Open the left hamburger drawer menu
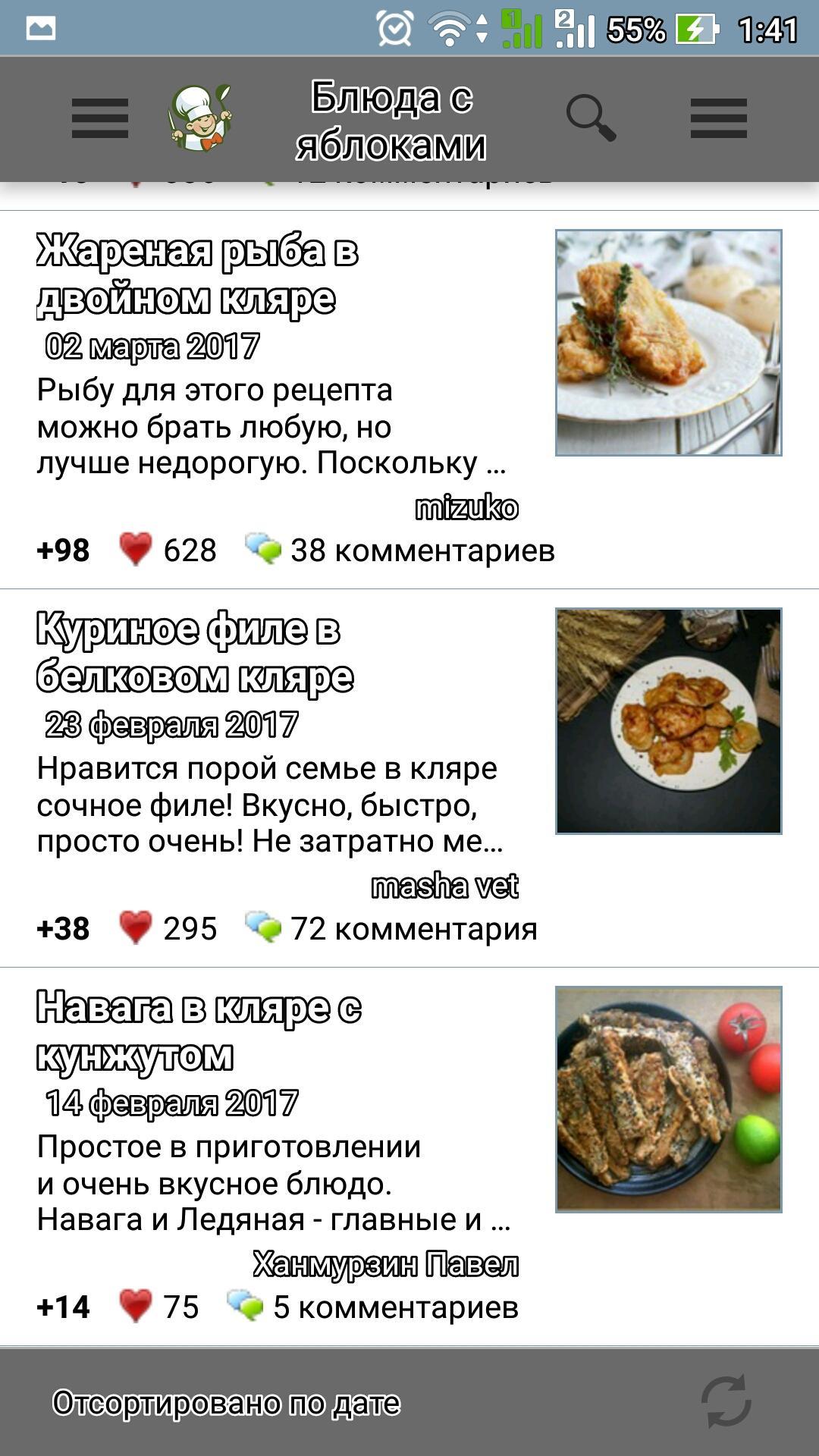Screen dimensions: 819x1456 point(100,118)
